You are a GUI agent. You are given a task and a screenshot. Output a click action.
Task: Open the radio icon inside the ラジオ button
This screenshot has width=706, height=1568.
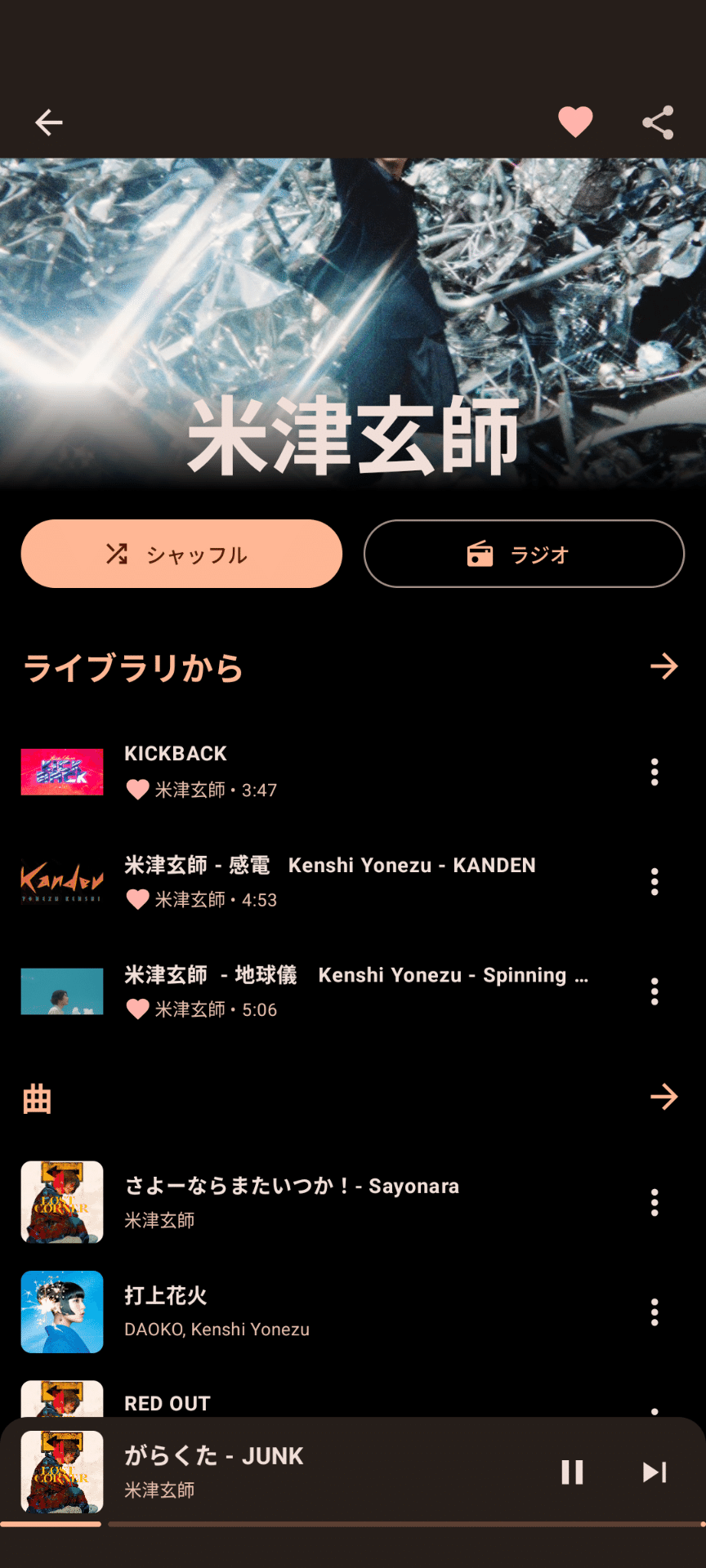480,554
